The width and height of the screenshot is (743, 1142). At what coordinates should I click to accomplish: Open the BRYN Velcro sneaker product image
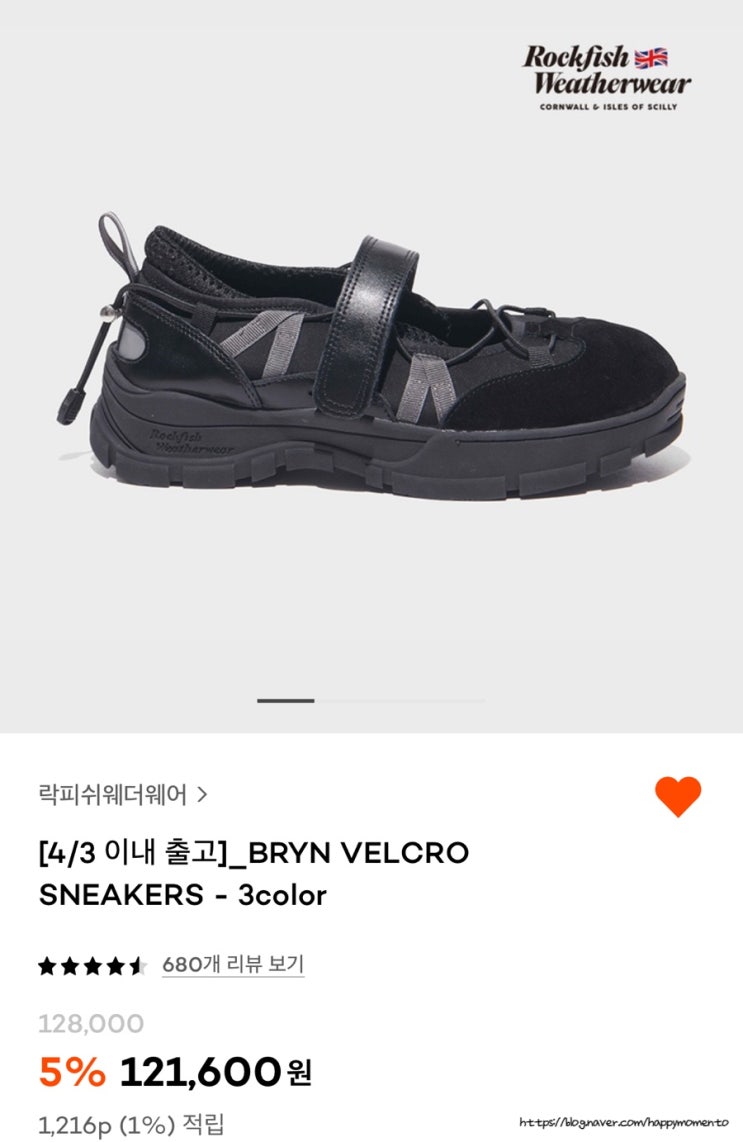click(372, 357)
